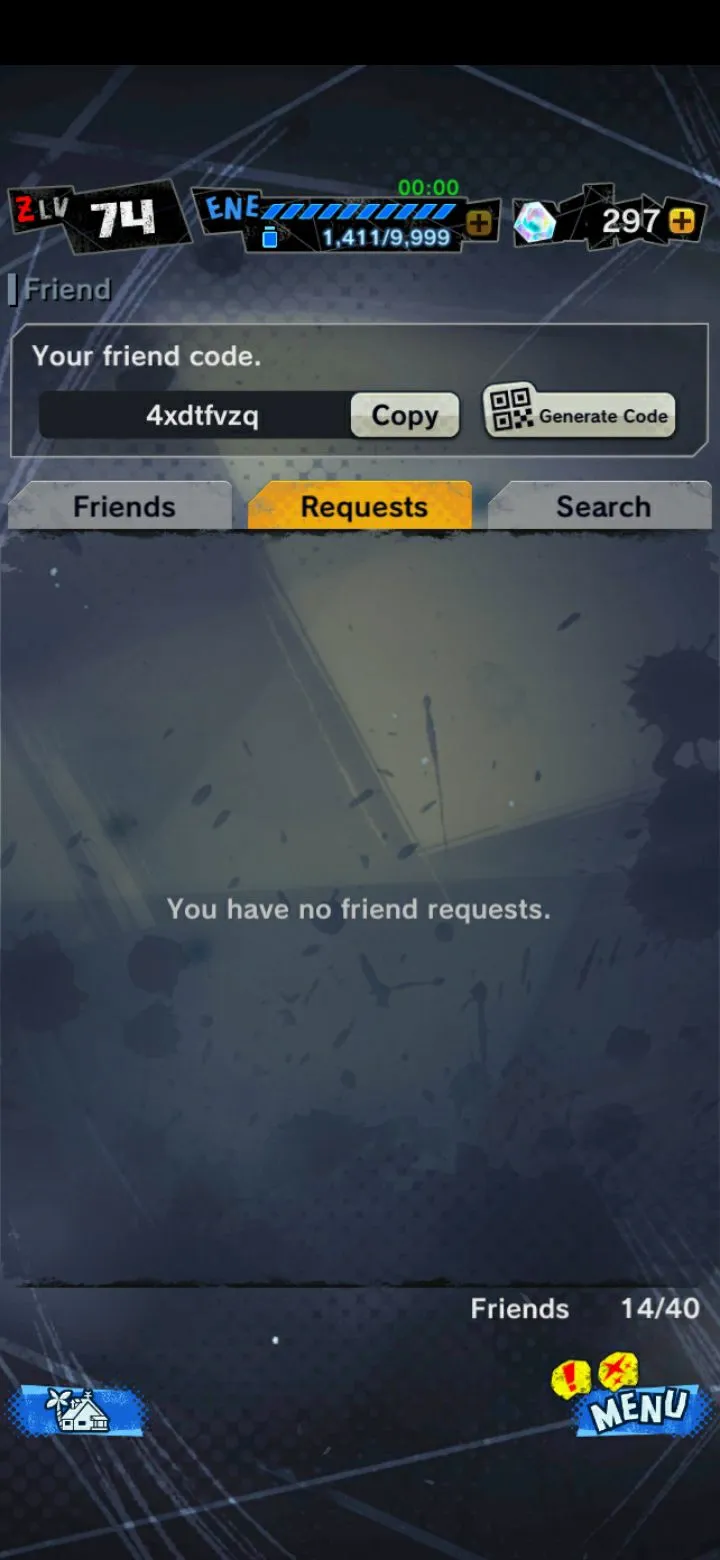This screenshot has height=1560, width=720.
Task: Select the Requests tab
Action: [362, 507]
